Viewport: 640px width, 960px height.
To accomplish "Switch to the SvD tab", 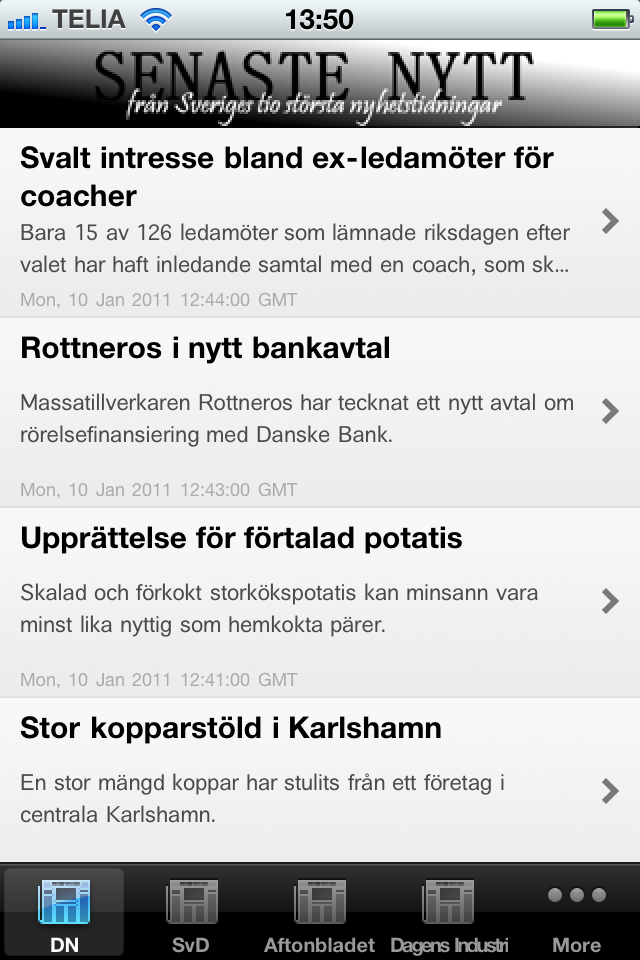I will (x=192, y=912).
